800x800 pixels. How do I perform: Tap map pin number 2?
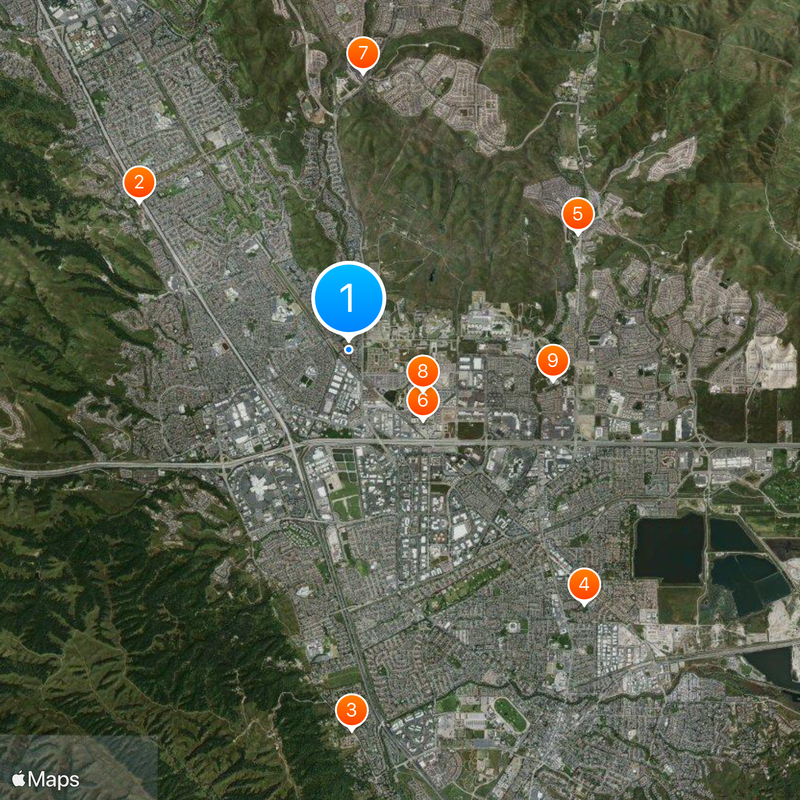[138, 182]
